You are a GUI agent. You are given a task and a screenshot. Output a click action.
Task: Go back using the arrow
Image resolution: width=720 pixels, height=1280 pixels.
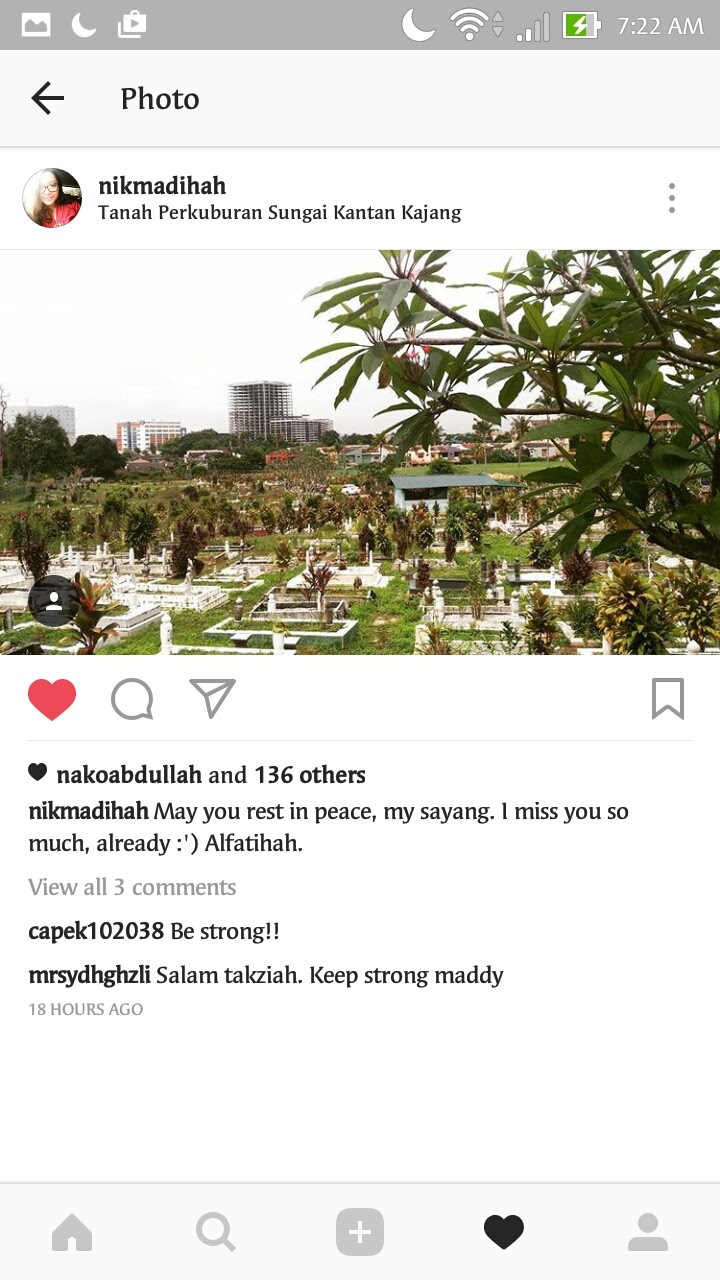click(47, 98)
